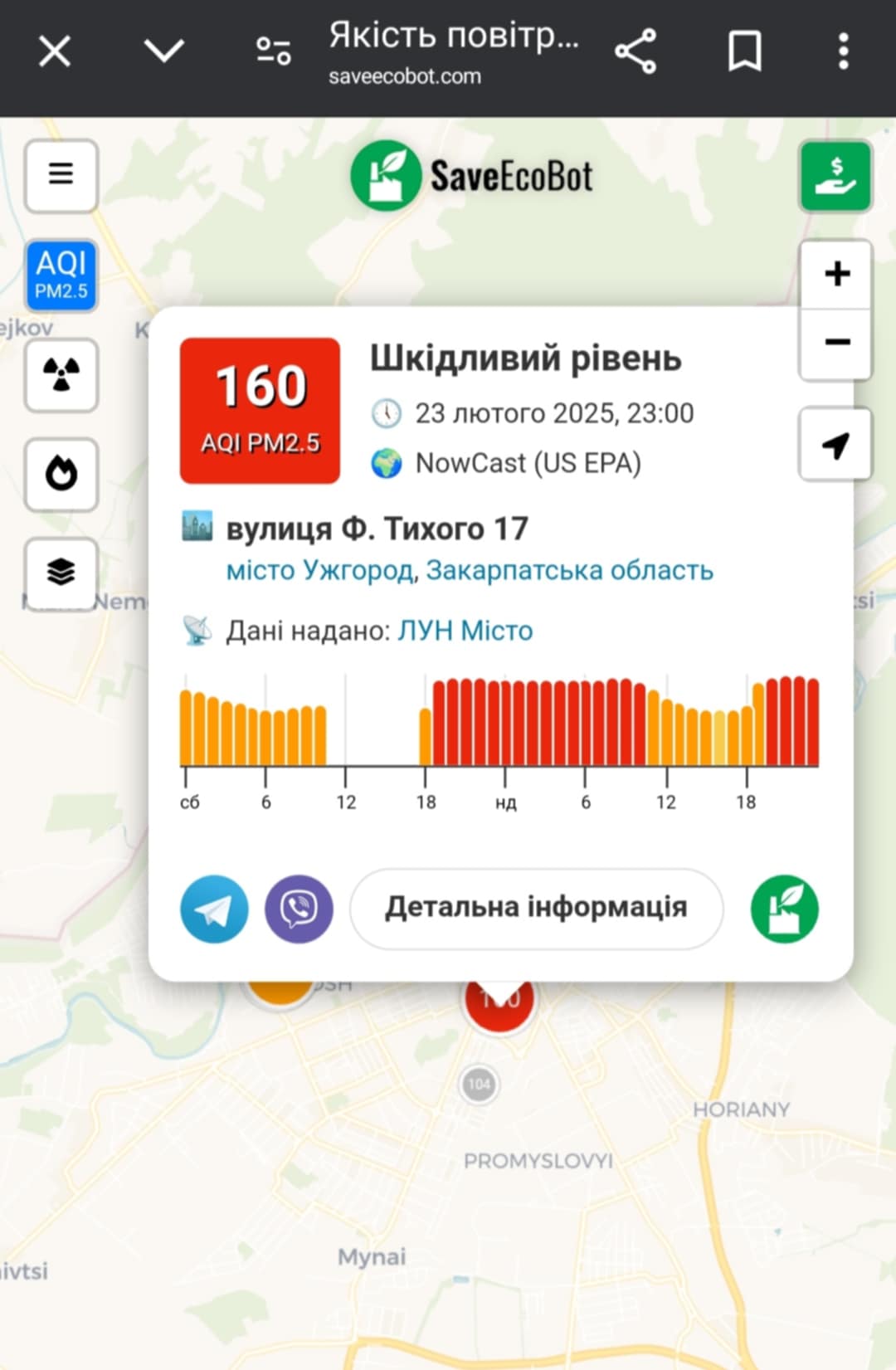Close the in-app browser tab

55,51
